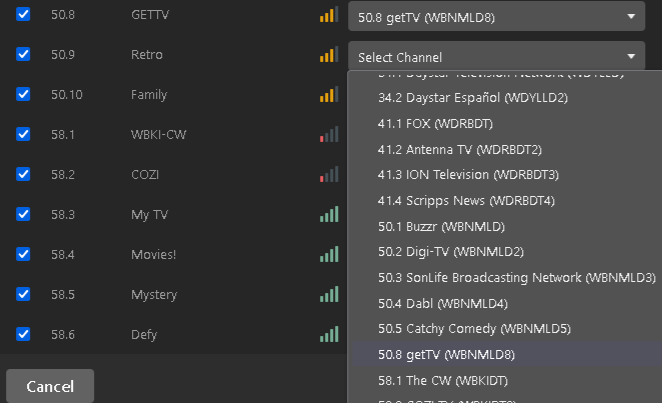Uncheck the 58.4 Movies! checkbox
Image resolution: width=662 pixels, height=403 pixels.
pos(24,254)
